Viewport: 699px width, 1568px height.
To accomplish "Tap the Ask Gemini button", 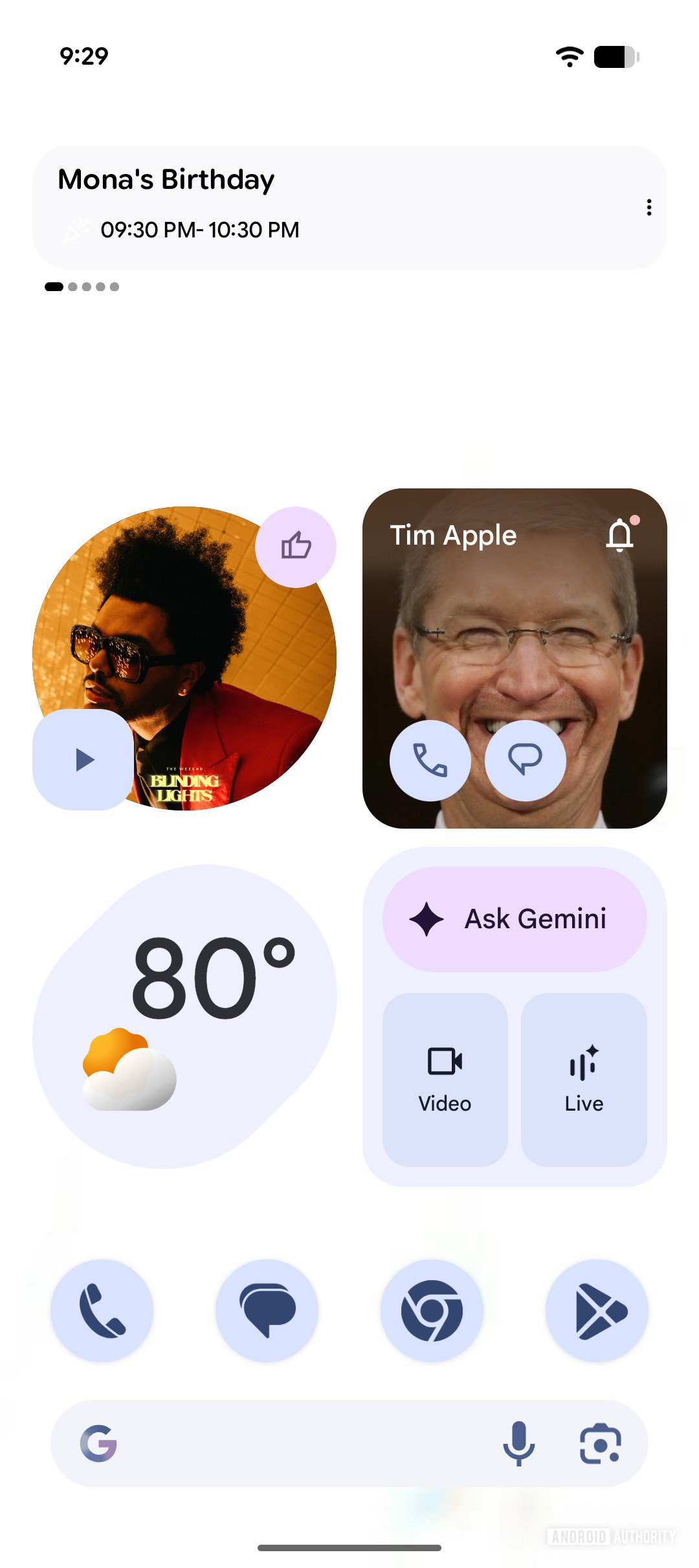I will [x=515, y=919].
